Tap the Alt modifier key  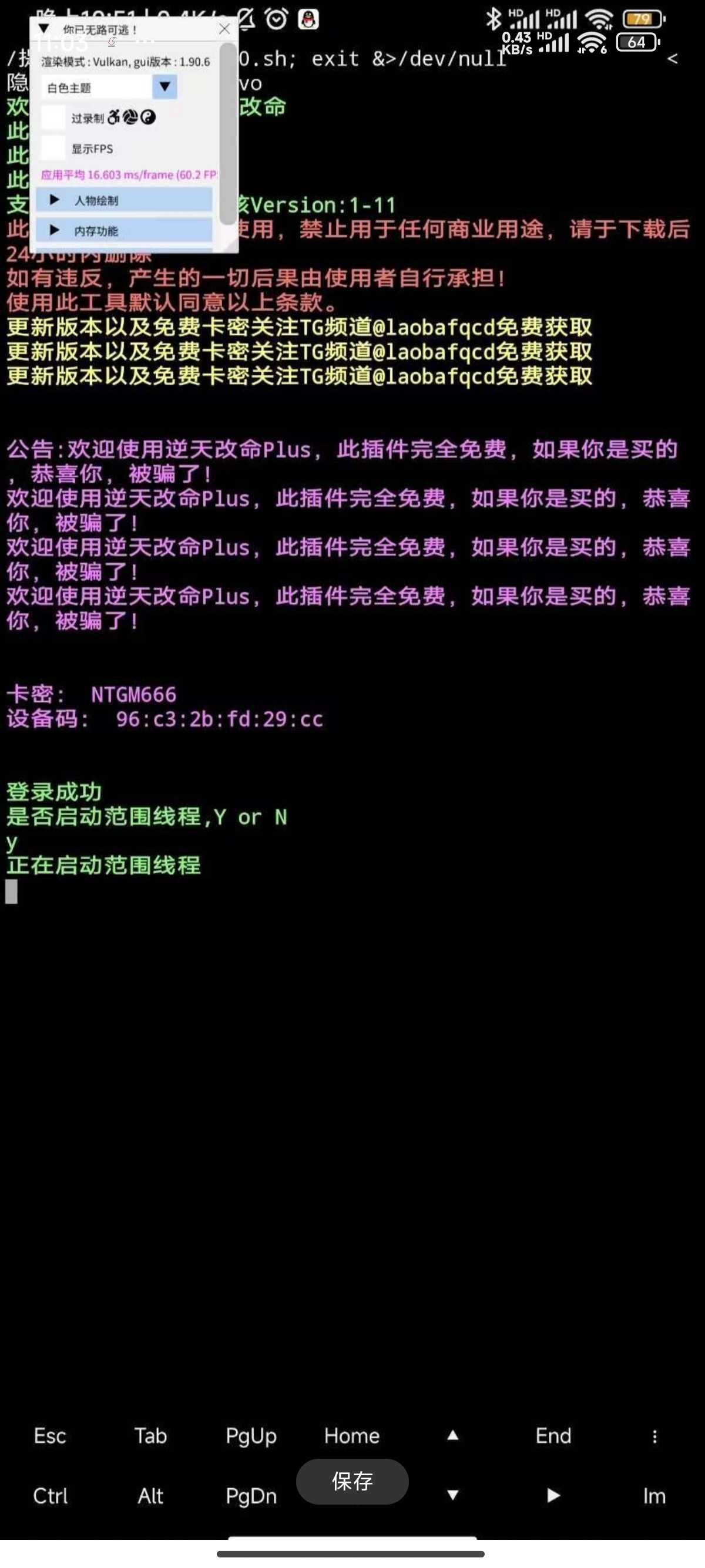(x=150, y=1496)
